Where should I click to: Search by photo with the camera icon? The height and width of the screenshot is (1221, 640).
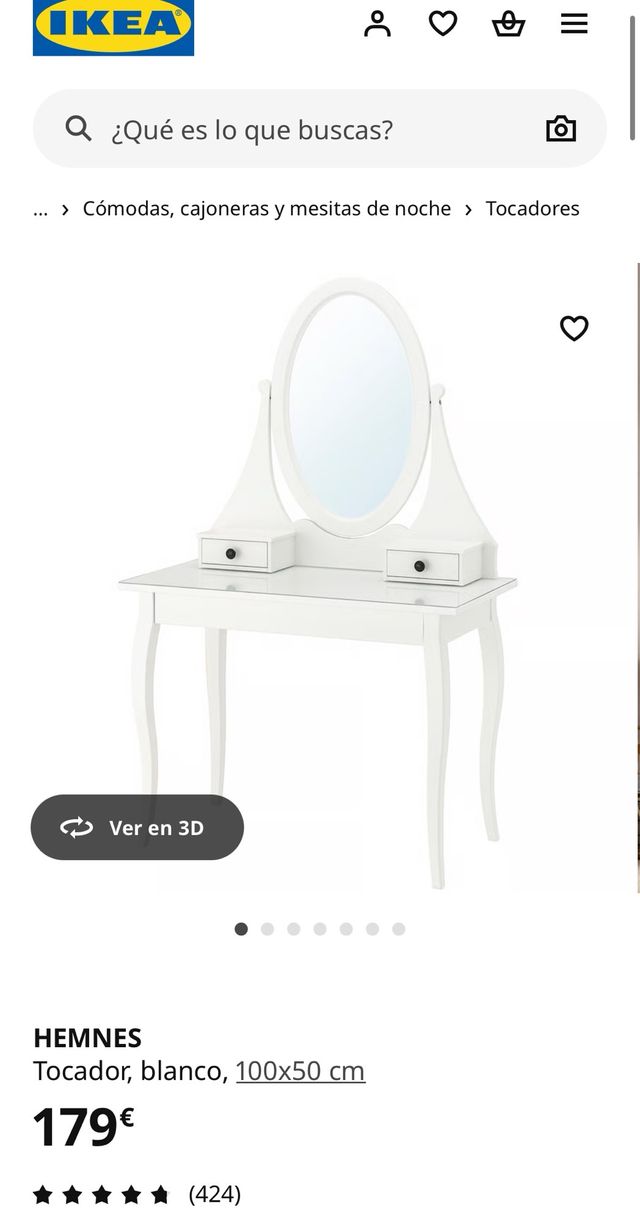pos(561,129)
